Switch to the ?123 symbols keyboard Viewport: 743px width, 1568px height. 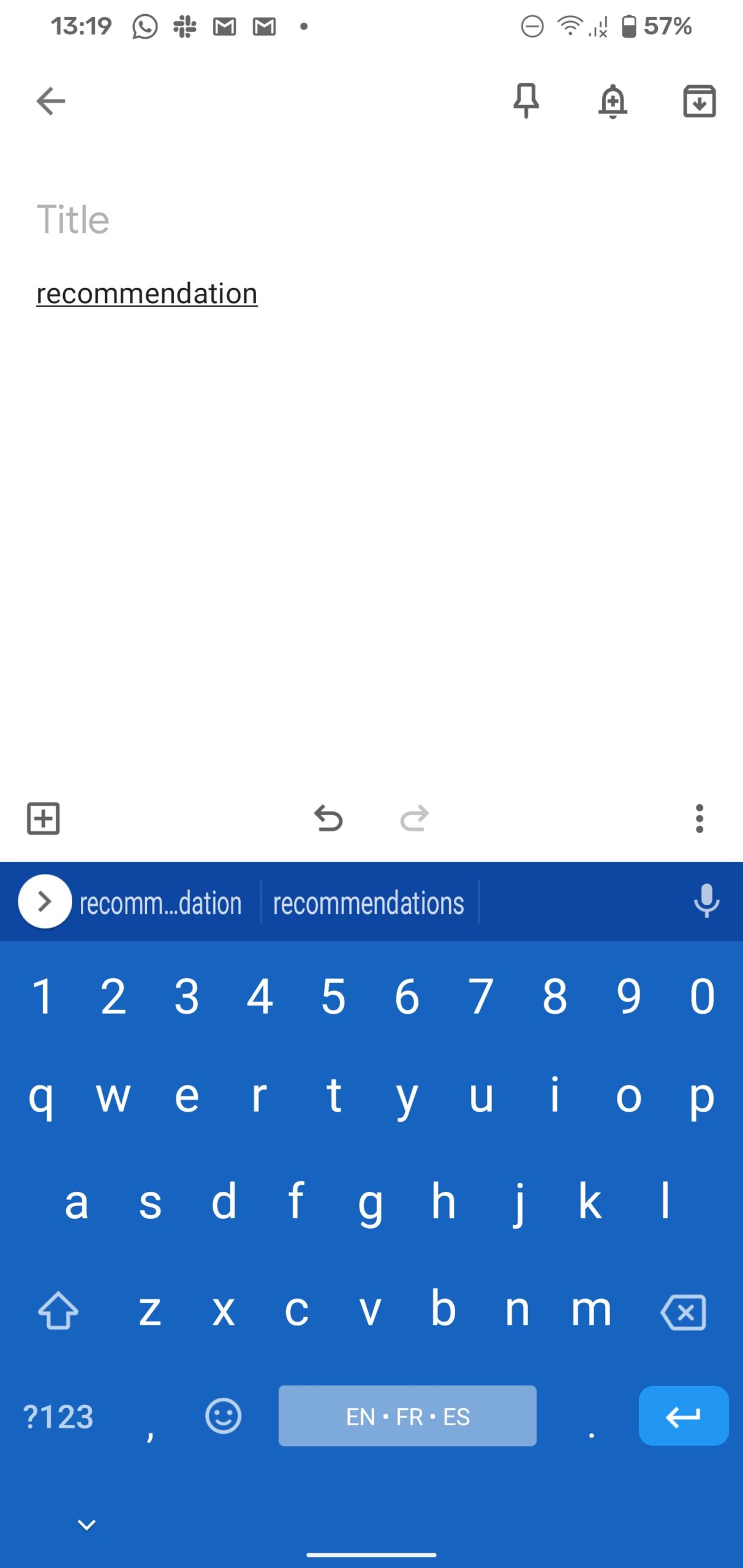(58, 1417)
